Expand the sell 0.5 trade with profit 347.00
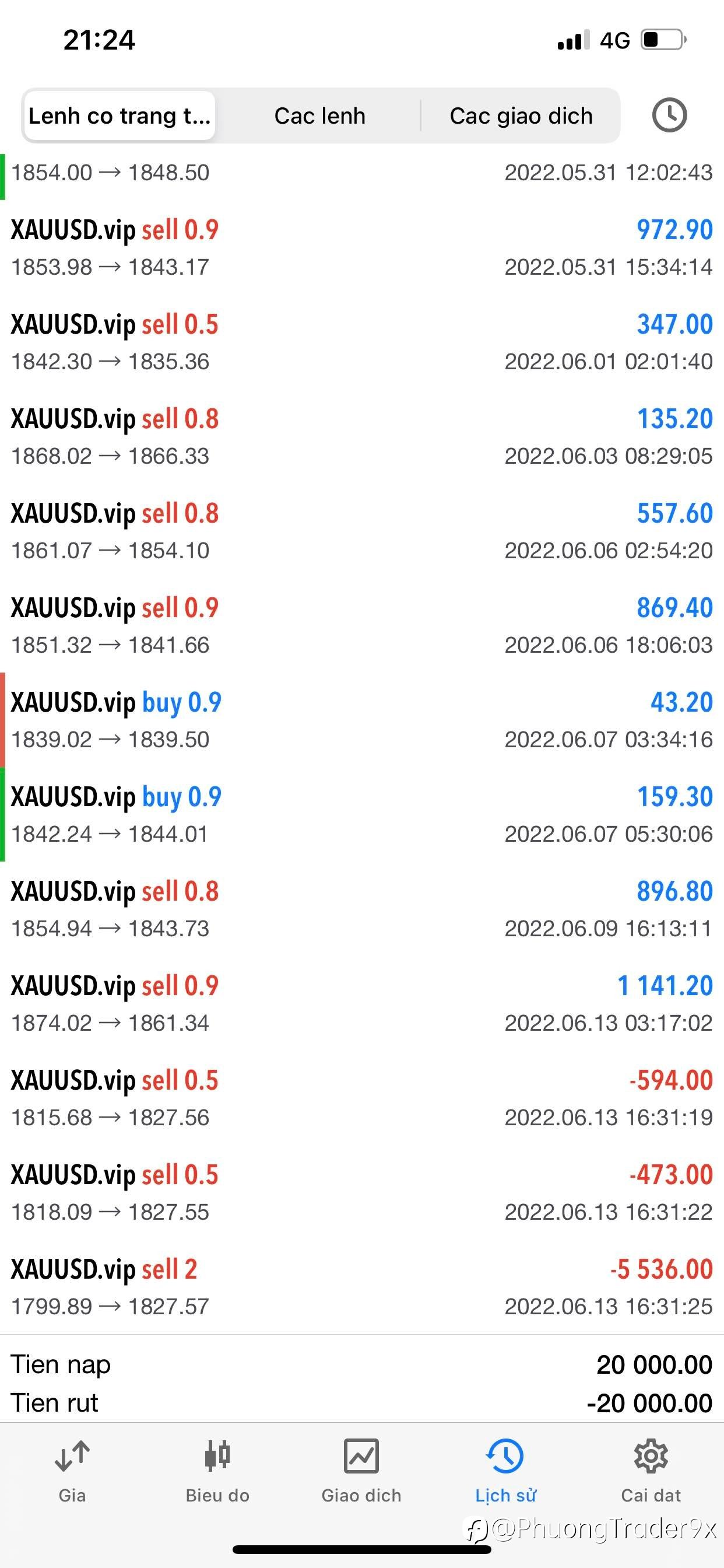Viewport: 724px width, 1568px height. [362, 341]
